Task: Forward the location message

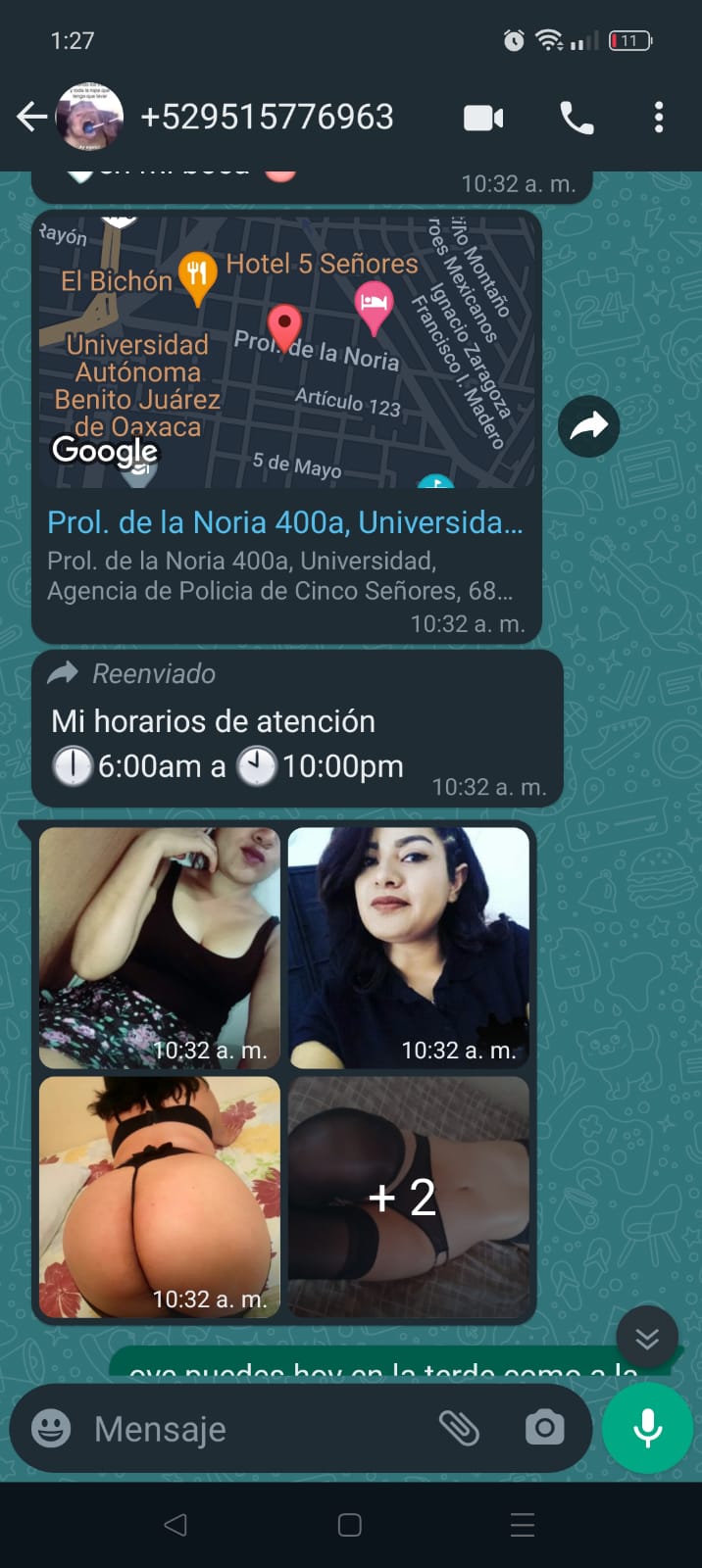Action: point(588,426)
